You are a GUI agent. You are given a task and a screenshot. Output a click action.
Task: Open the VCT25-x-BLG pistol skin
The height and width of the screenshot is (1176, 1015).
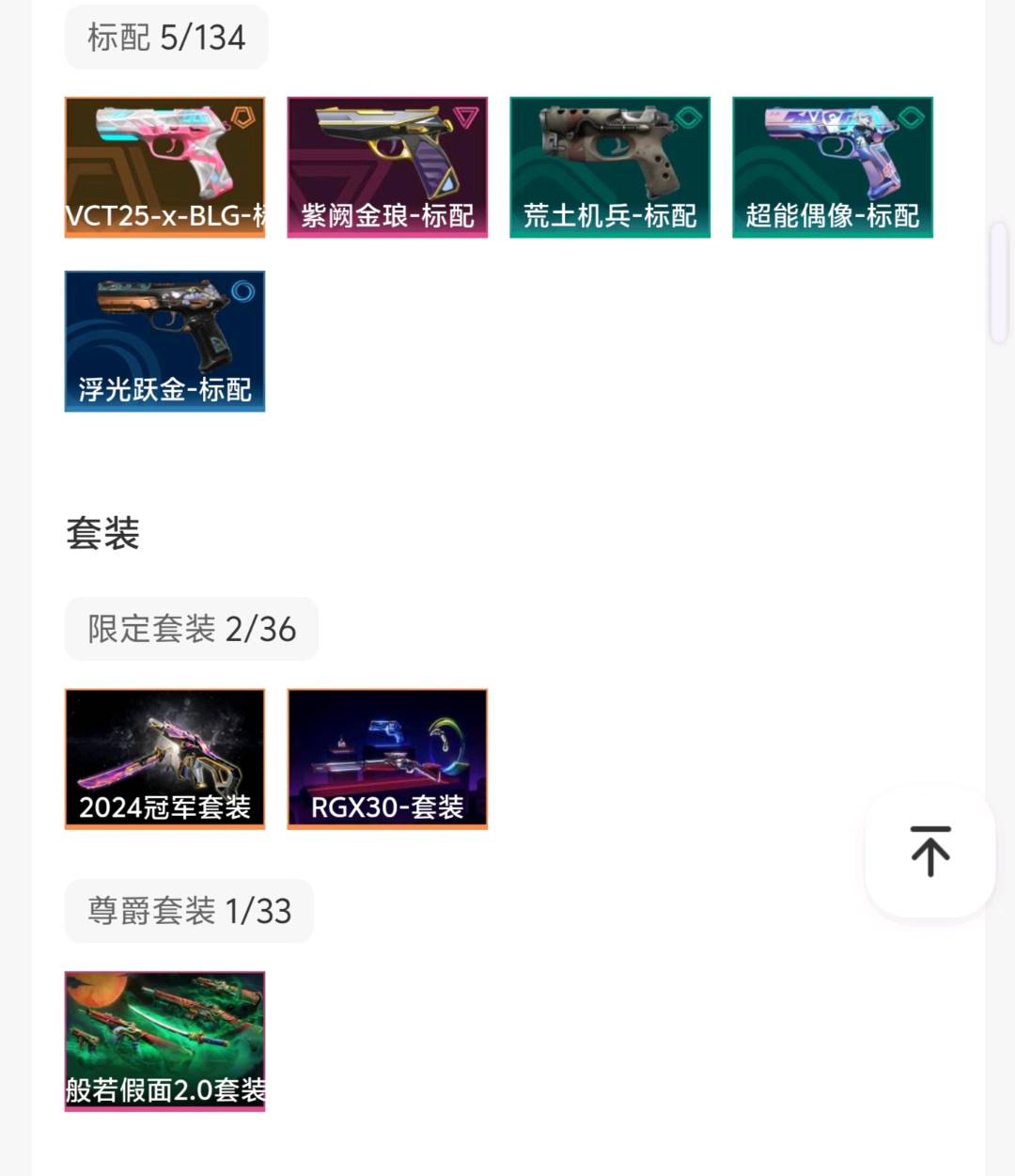[x=164, y=167]
